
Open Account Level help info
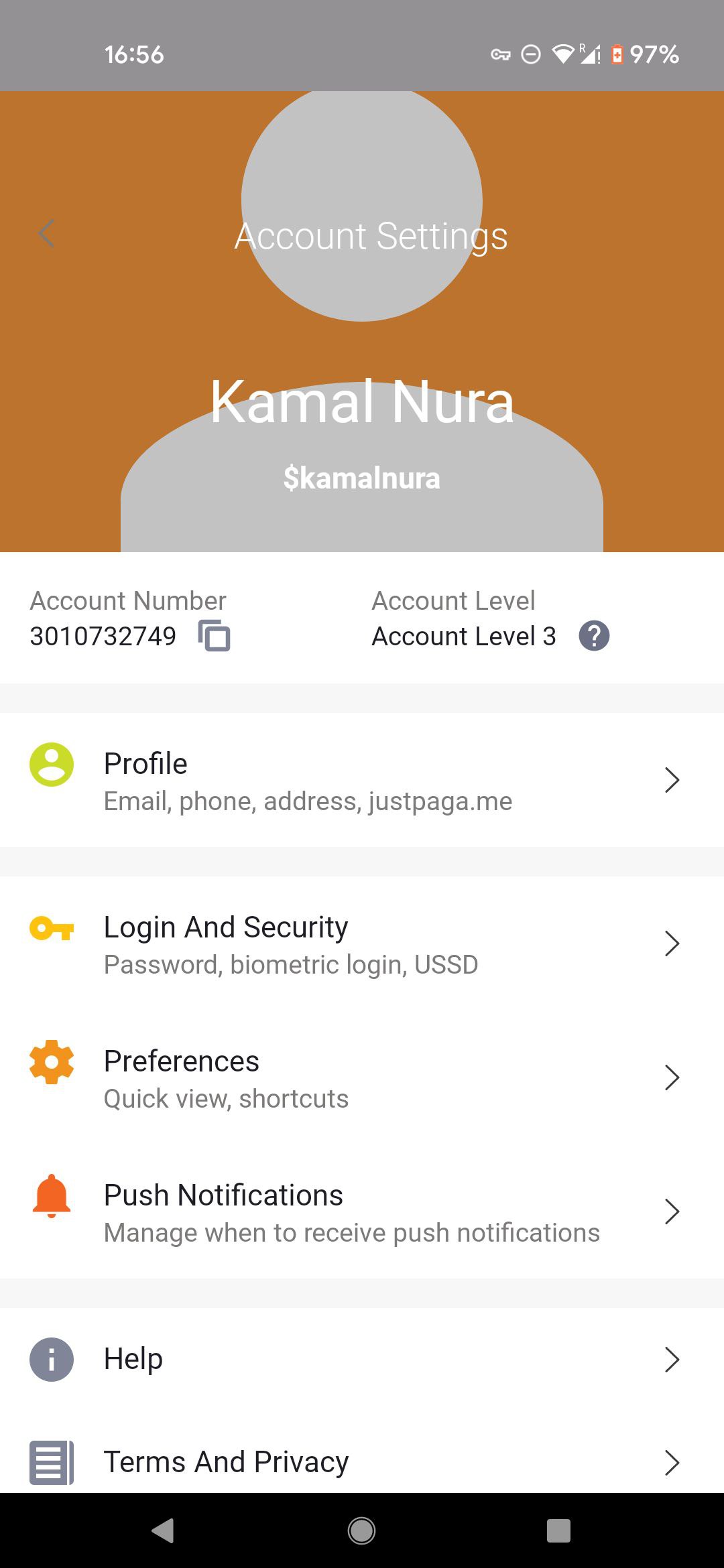coord(594,636)
